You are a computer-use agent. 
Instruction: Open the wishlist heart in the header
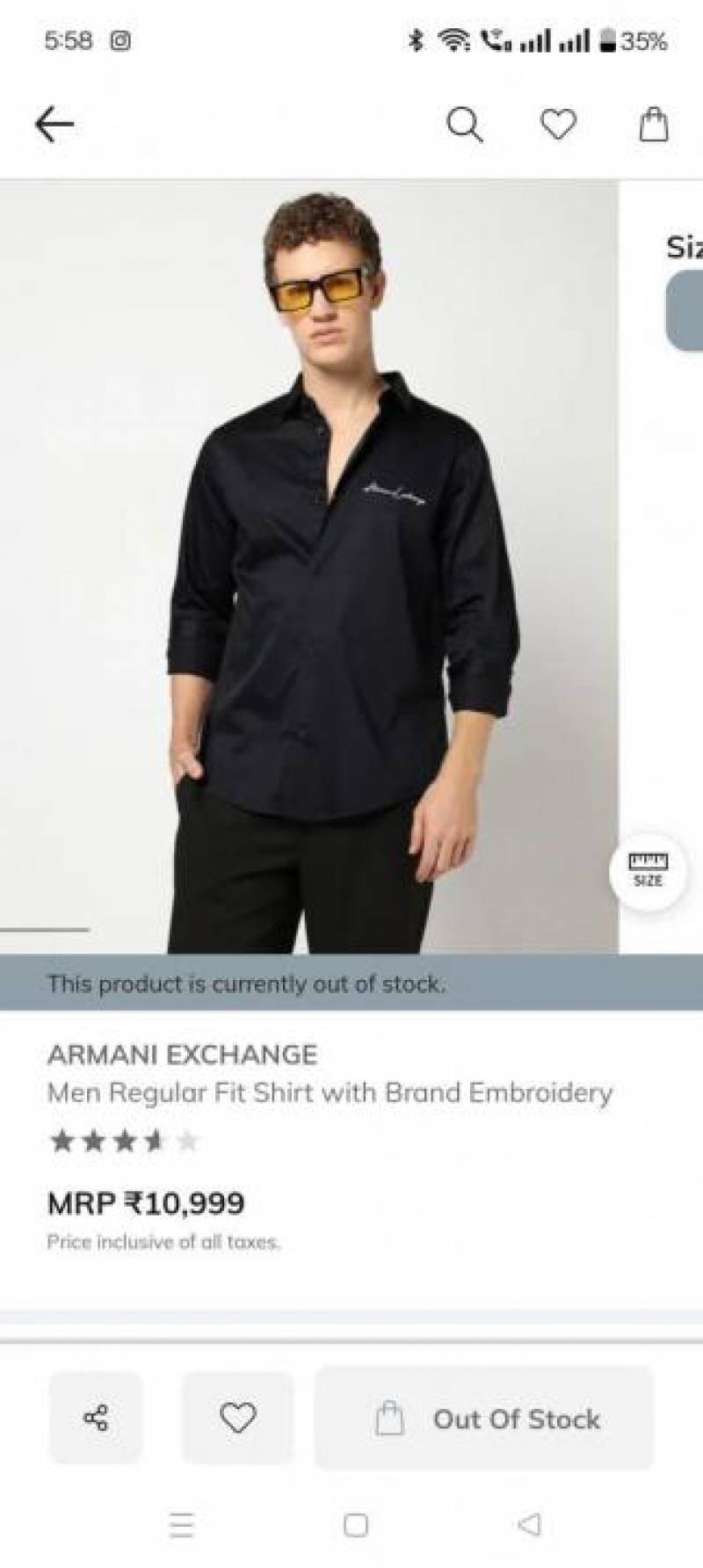[558, 125]
